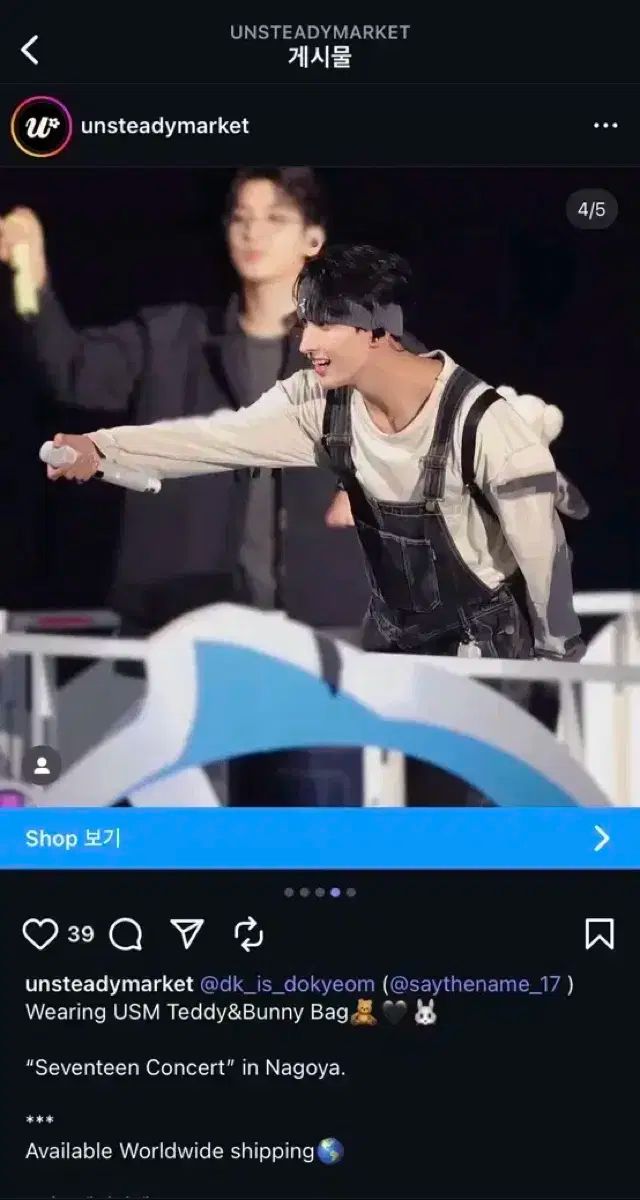The width and height of the screenshot is (640, 1200).
Task: Share post via paper plane icon
Action: coord(187,934)
